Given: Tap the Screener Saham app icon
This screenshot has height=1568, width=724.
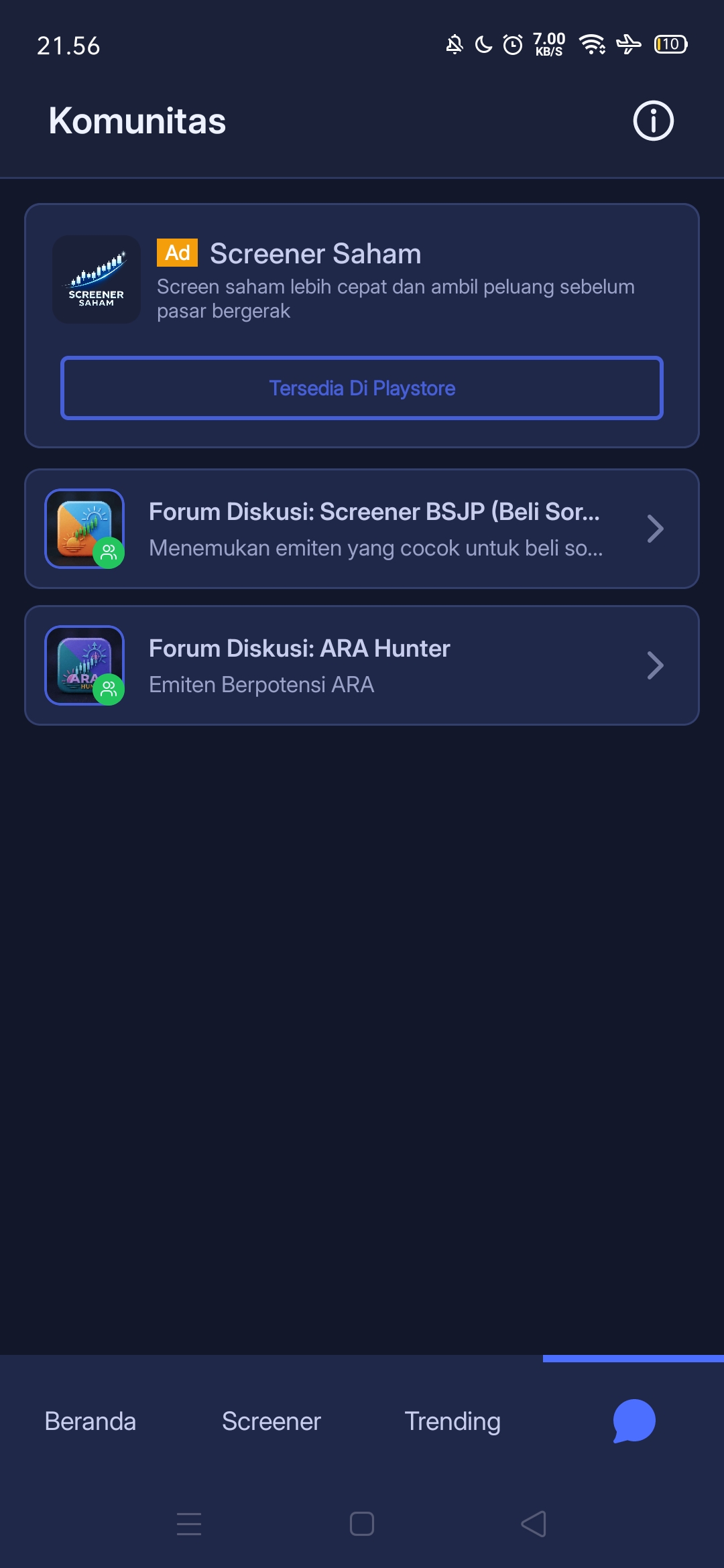Looking at the screenshot, I should [96, 280].
